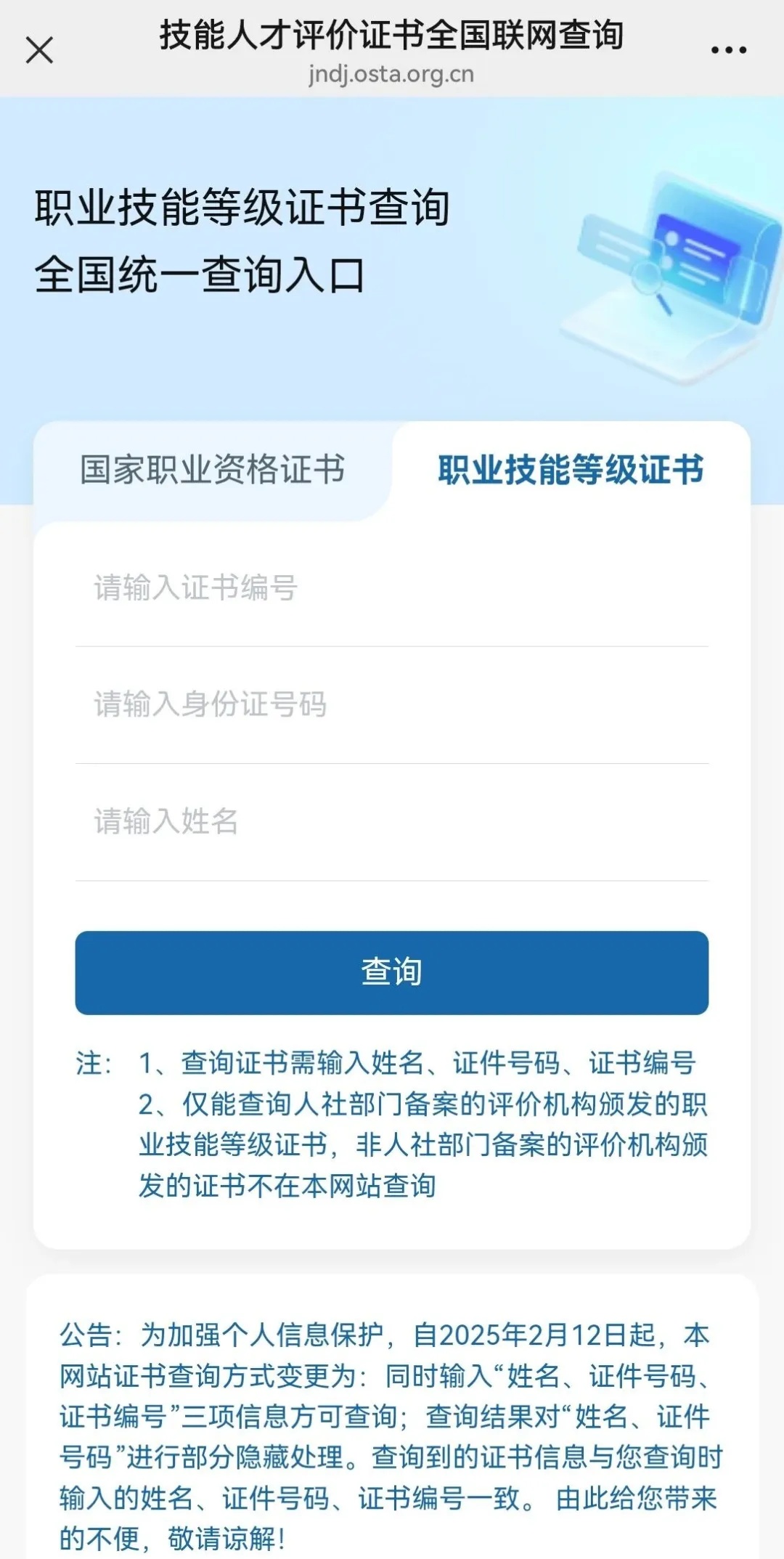The height and width of the screenshot is (1559, 784).
Task: Switch to the 国家职业资格证书 tab
Action: 212,470
